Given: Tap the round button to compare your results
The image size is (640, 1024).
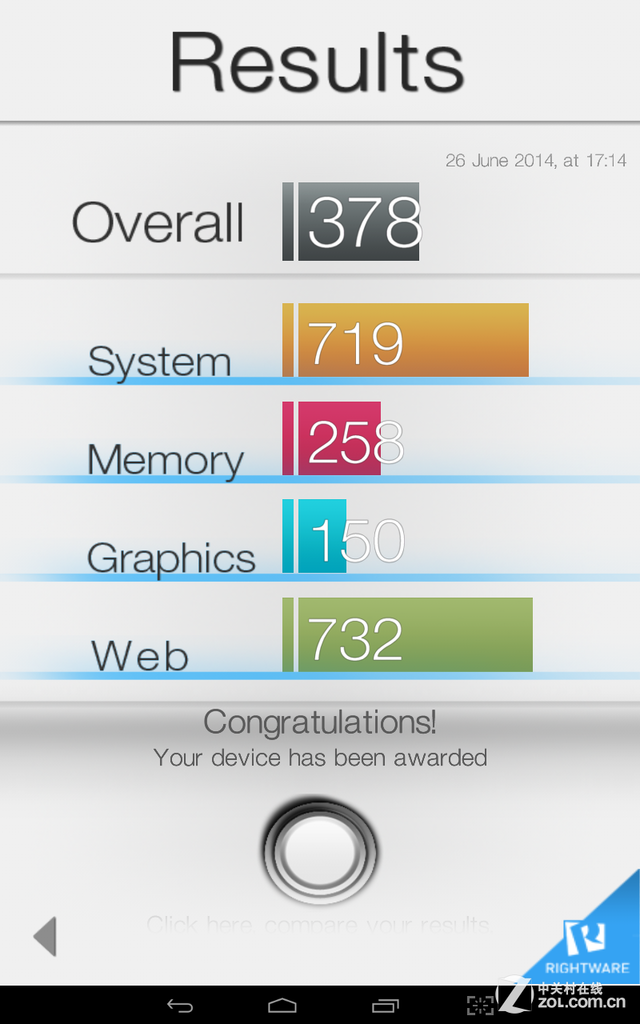Looking at the screenshot, I should (x=321, y=850).
